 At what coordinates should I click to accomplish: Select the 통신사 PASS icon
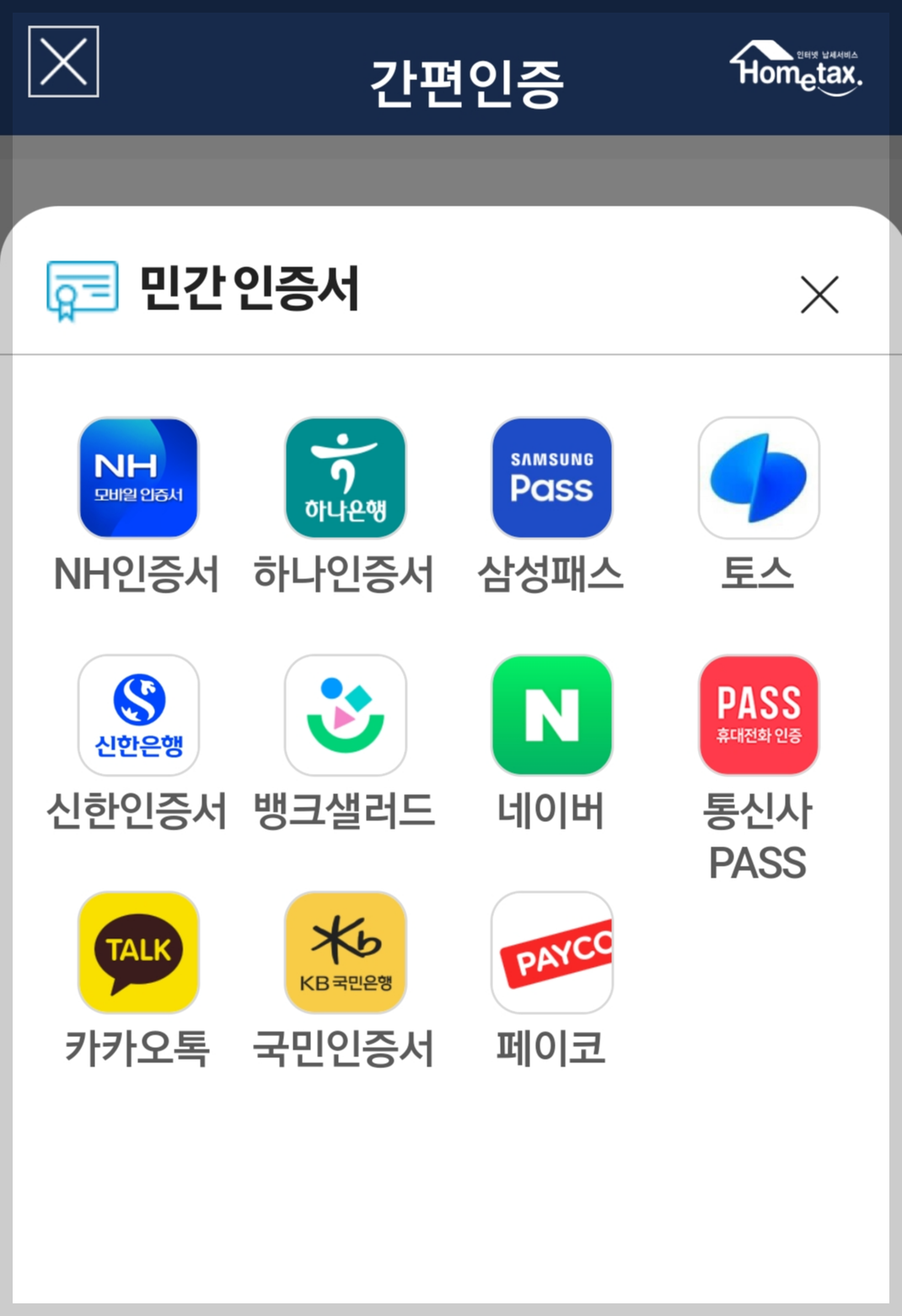coord(758,715)
